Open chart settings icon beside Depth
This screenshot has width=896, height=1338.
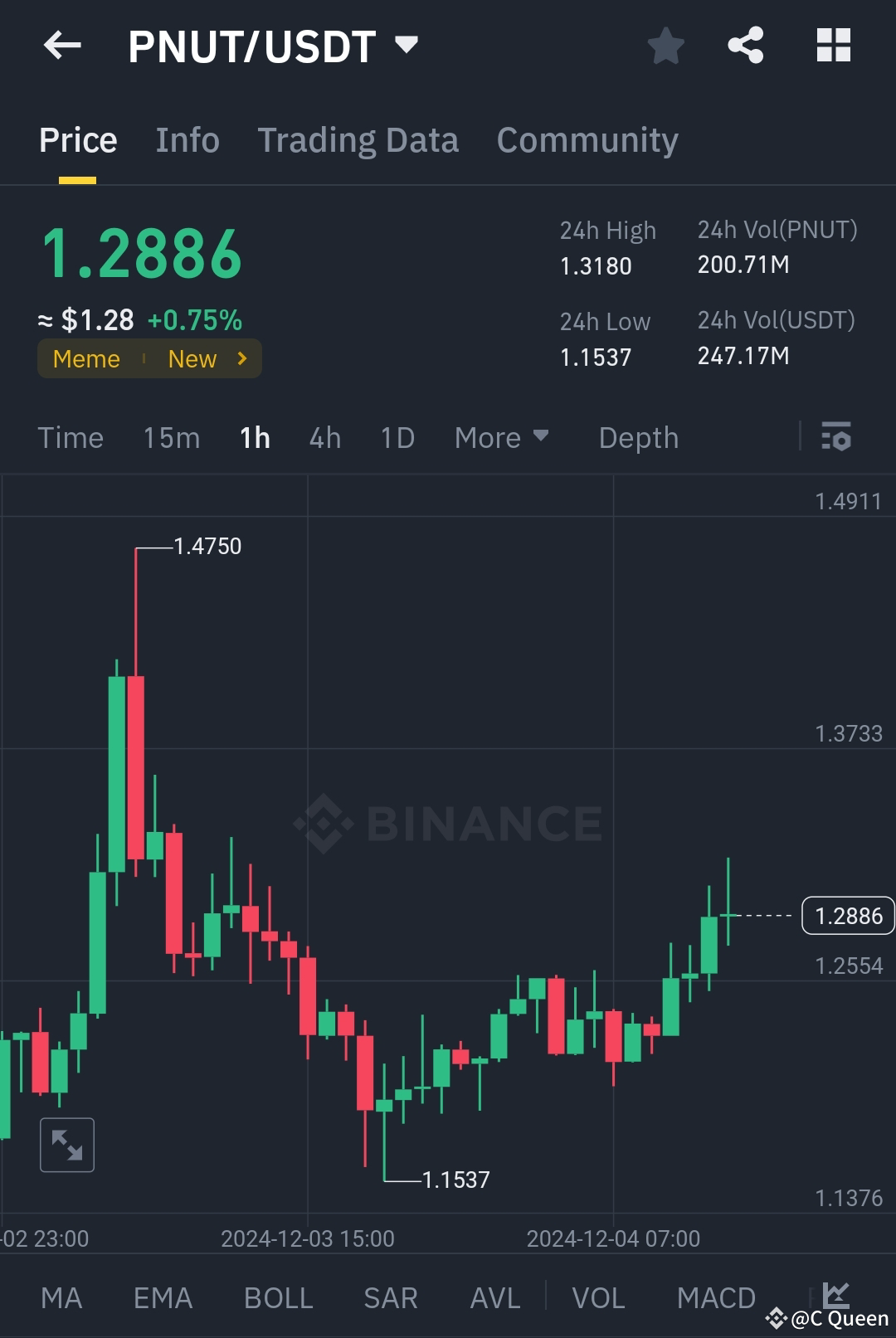pyautogui.click(x=837, y=437)
